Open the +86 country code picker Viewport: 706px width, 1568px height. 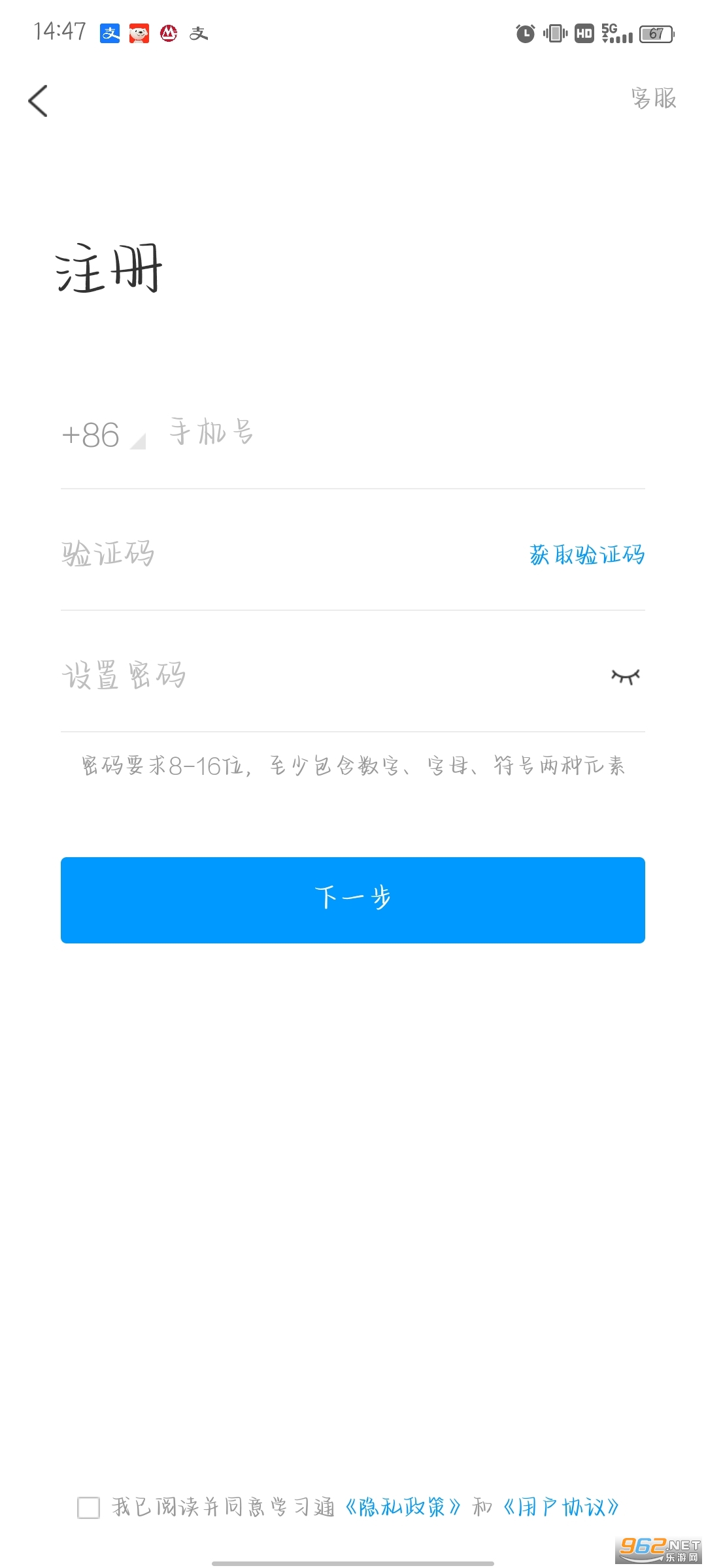(x=103, y=435)
